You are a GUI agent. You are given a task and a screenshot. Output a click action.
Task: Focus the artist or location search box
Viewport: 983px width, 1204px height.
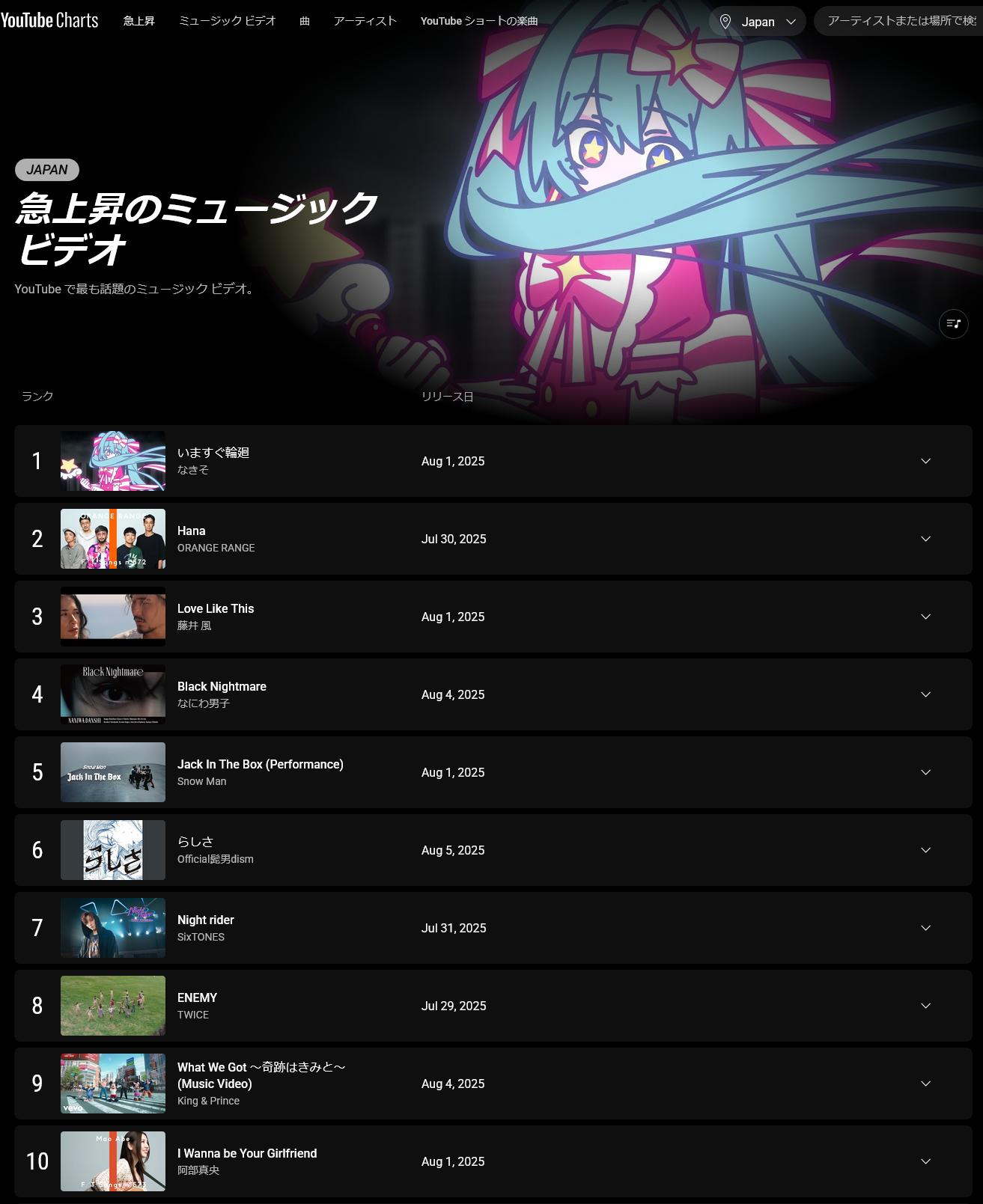pyautogui.click(x=901, y=21)
